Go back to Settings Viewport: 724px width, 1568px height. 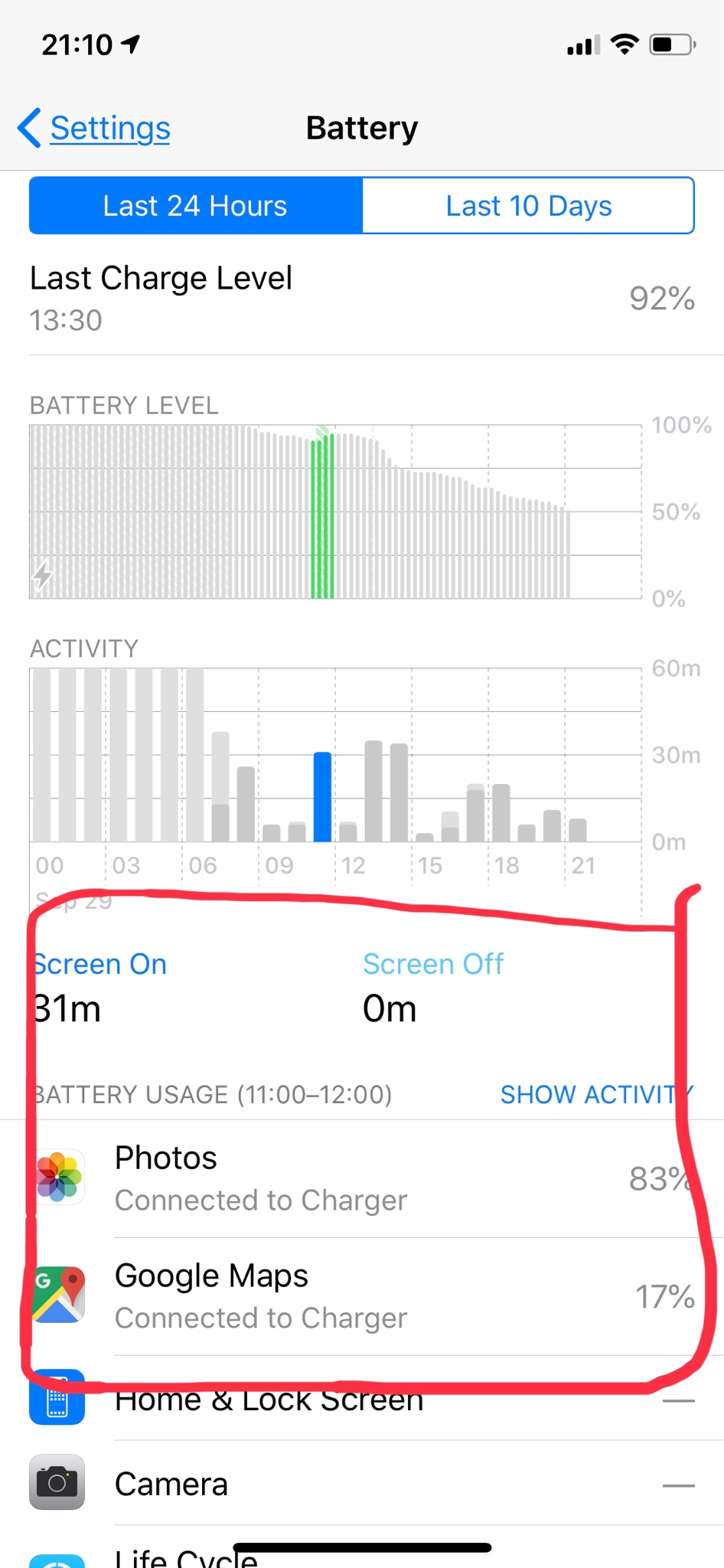pyautogui.click(x=95, y=128)
